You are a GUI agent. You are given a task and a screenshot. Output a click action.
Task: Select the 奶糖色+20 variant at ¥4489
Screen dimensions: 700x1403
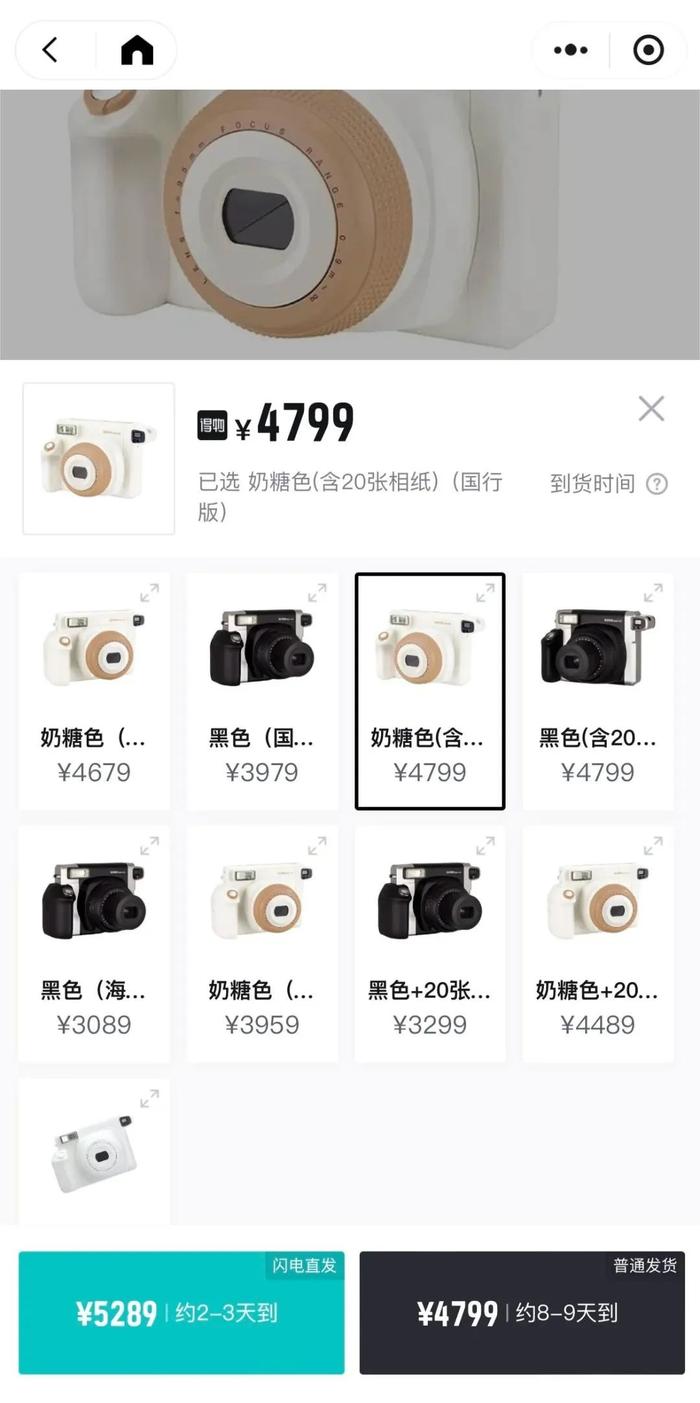pos(598,944)
